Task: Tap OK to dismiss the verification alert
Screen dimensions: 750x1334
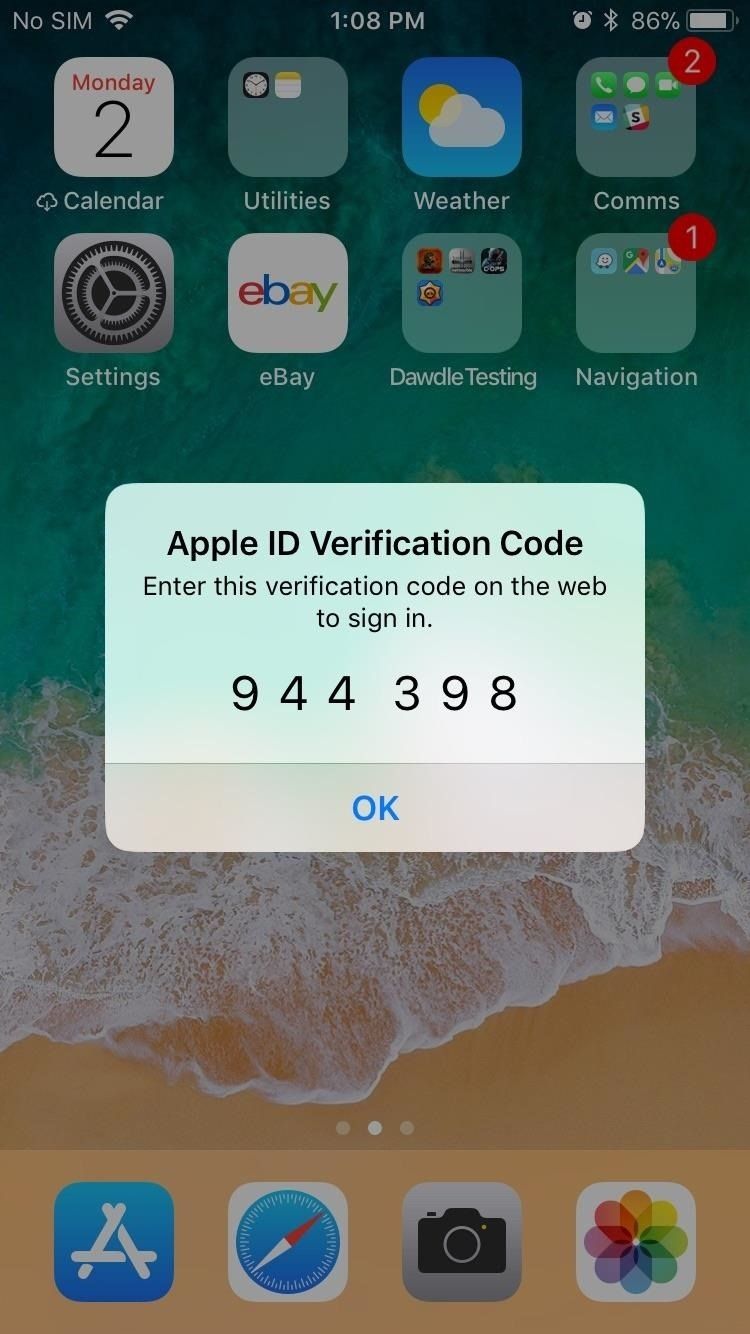Action: click(x=374, y=808)
